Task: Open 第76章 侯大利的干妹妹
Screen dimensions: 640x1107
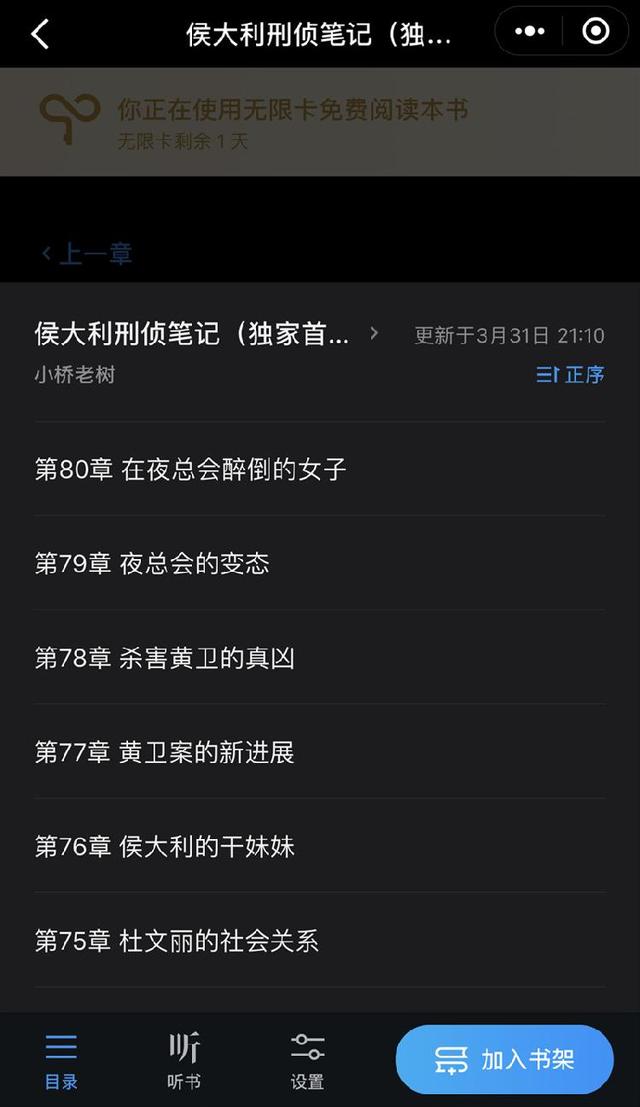Action: coord(320,846)
